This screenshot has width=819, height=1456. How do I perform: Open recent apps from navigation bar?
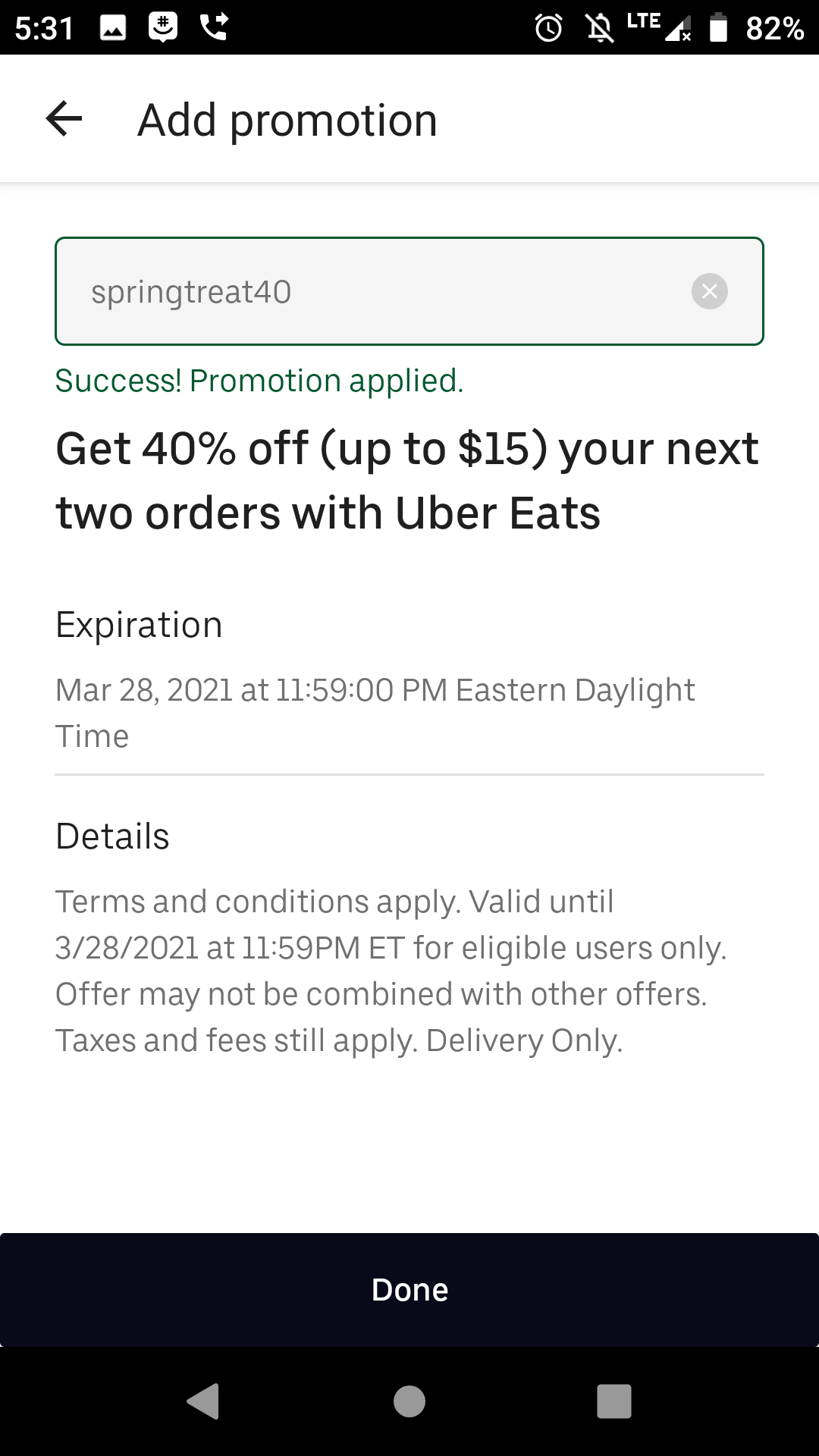(614, 1401)
